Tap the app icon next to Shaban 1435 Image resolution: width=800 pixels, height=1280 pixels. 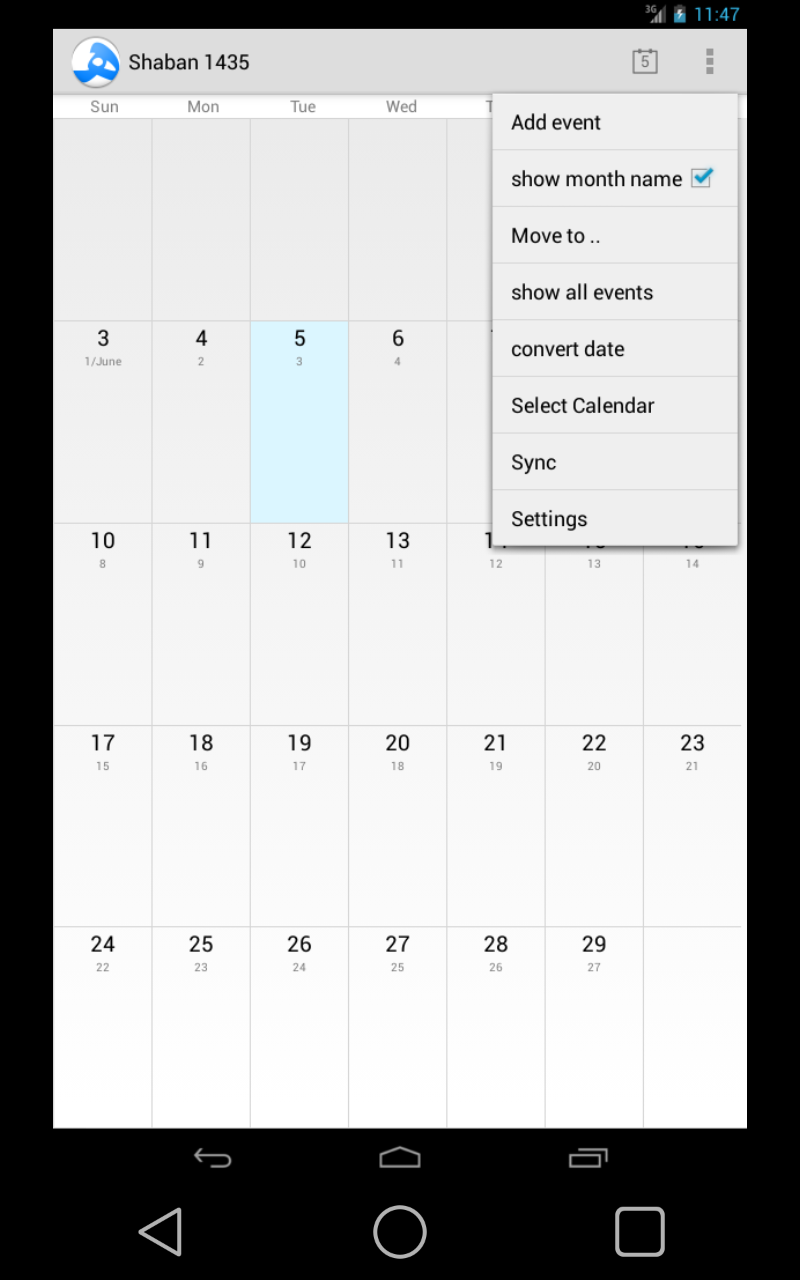coord(96,62)
